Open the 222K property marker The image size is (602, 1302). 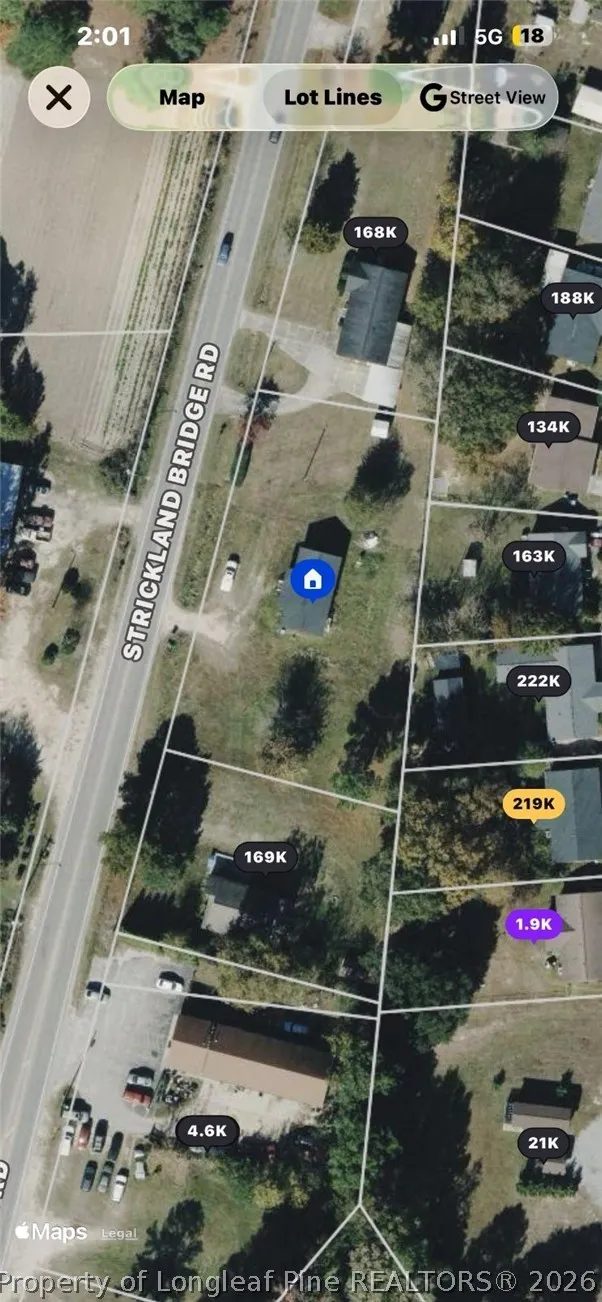pos(538,683)
